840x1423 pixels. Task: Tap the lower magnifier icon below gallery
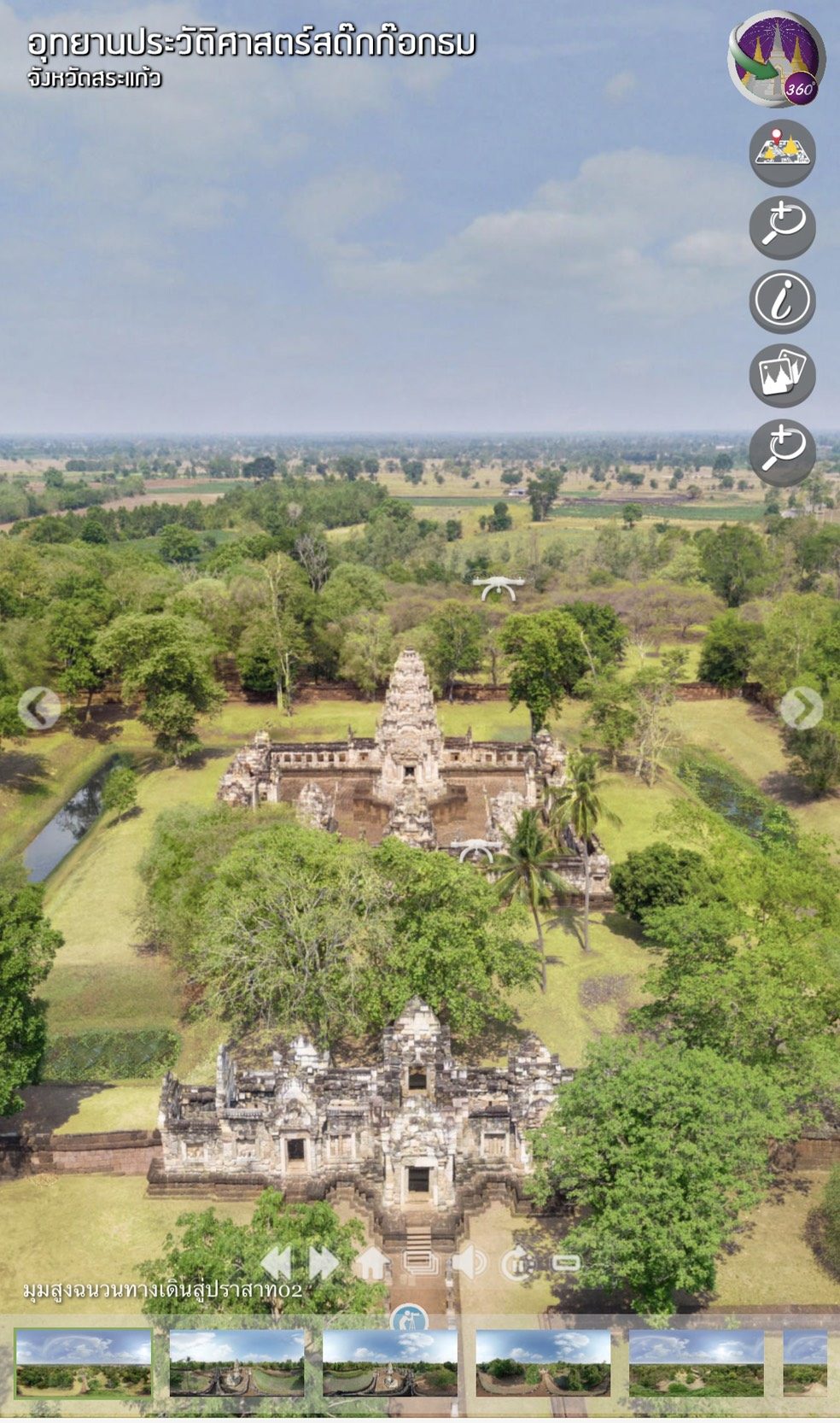[782, 451]
